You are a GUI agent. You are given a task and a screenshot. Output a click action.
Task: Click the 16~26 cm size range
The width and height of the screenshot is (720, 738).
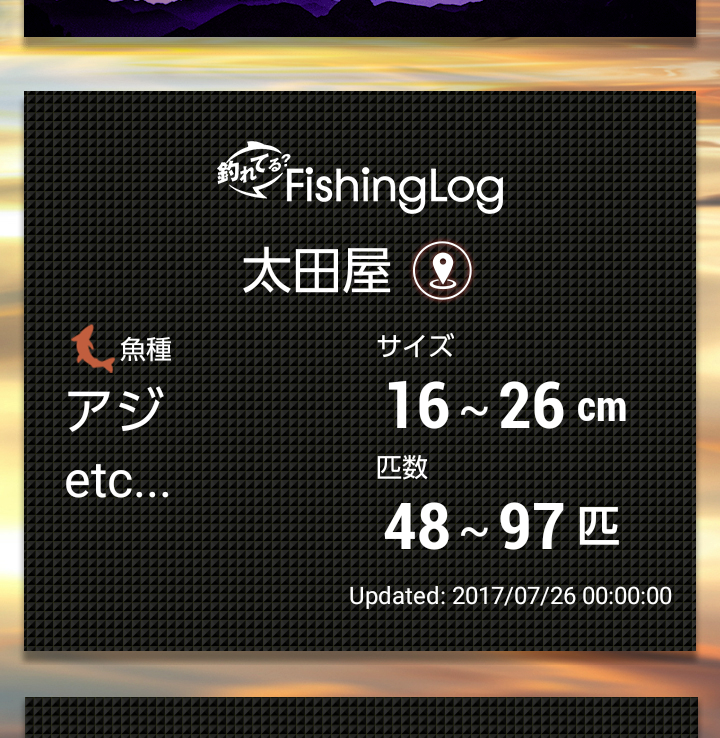pyautogui.click(x=500, y=405)
